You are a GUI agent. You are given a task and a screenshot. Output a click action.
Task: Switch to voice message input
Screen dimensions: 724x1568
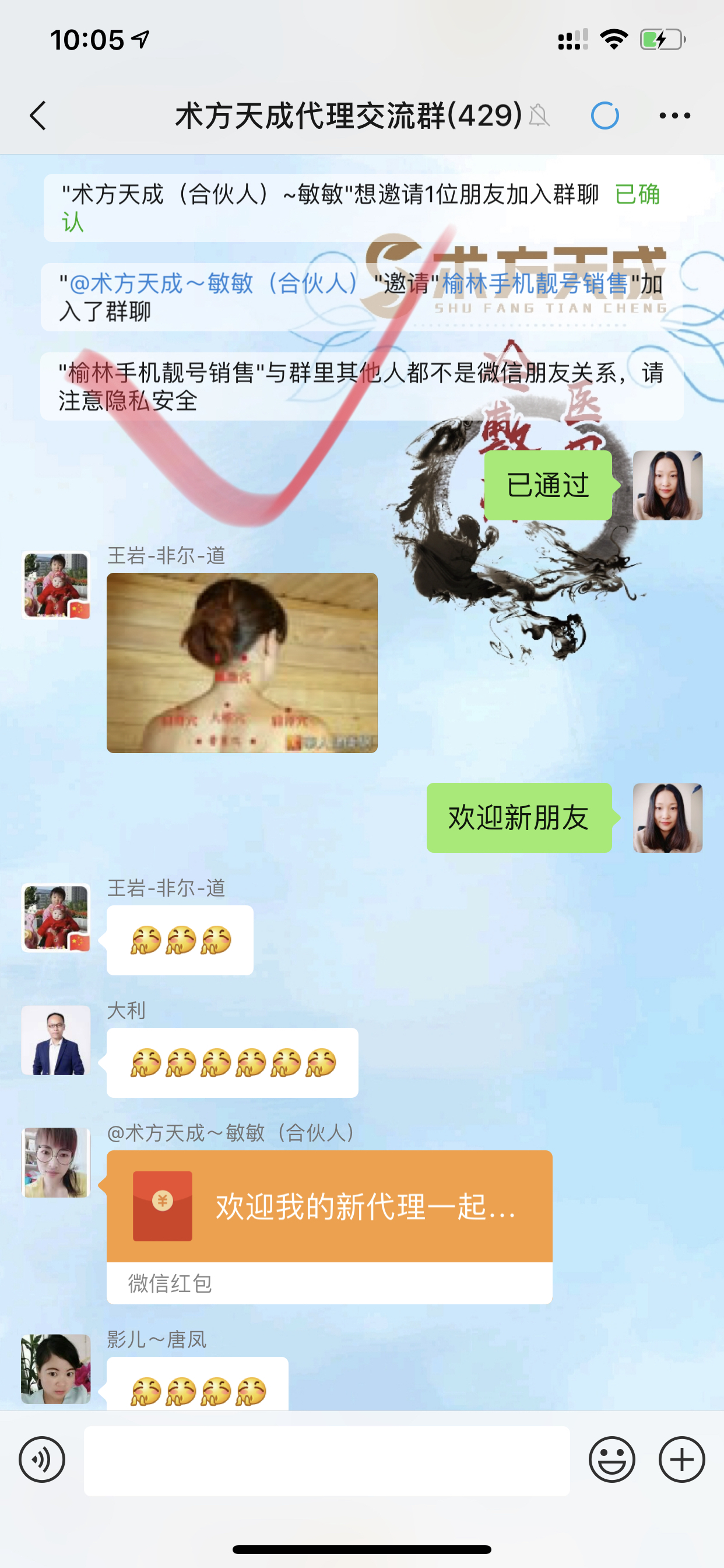coord(42,1459)
